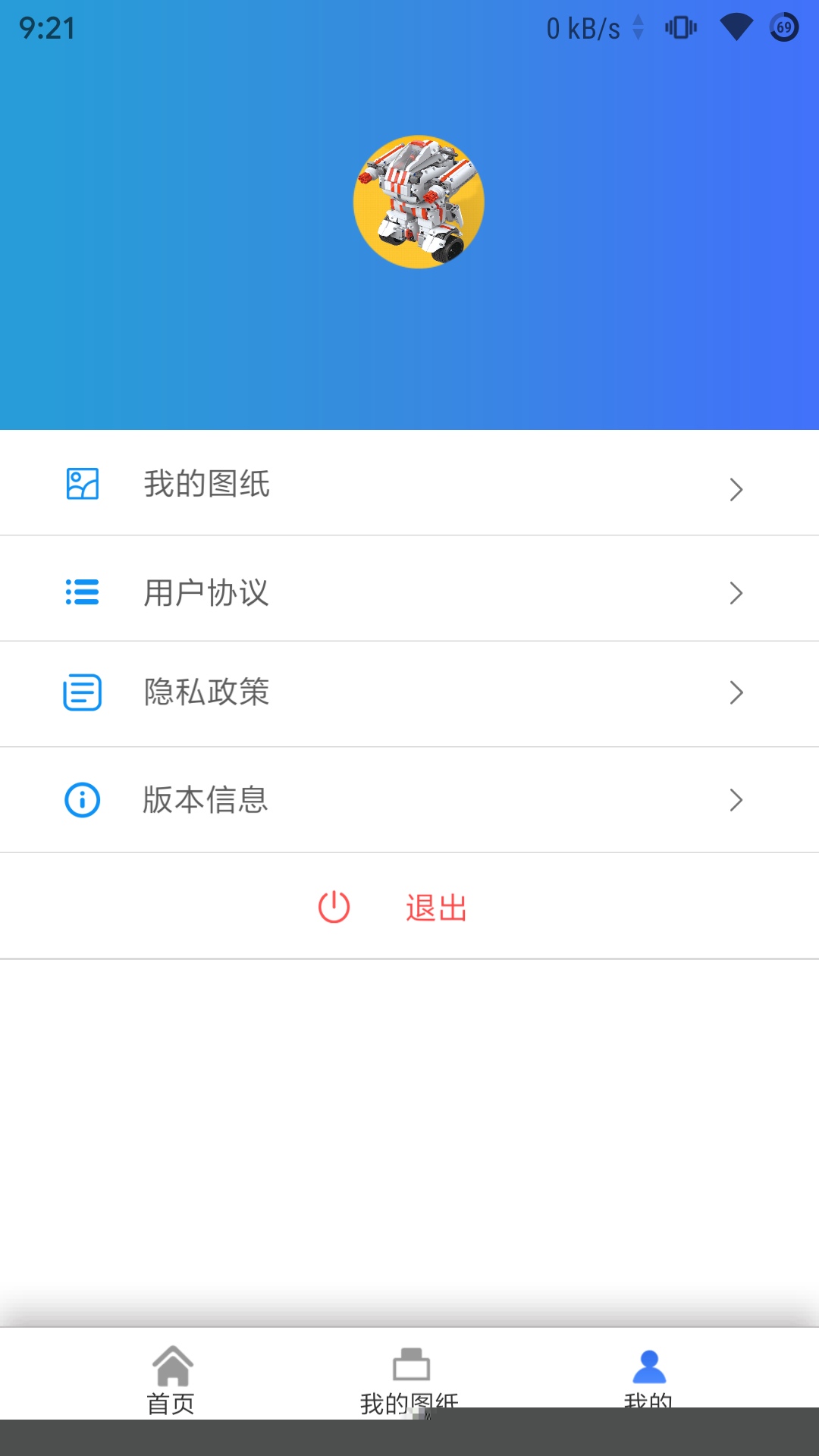Tap the robot profile avatar
Image resolution: width=819 pixels, height=1456 pixels.
(x=419, y=202)
